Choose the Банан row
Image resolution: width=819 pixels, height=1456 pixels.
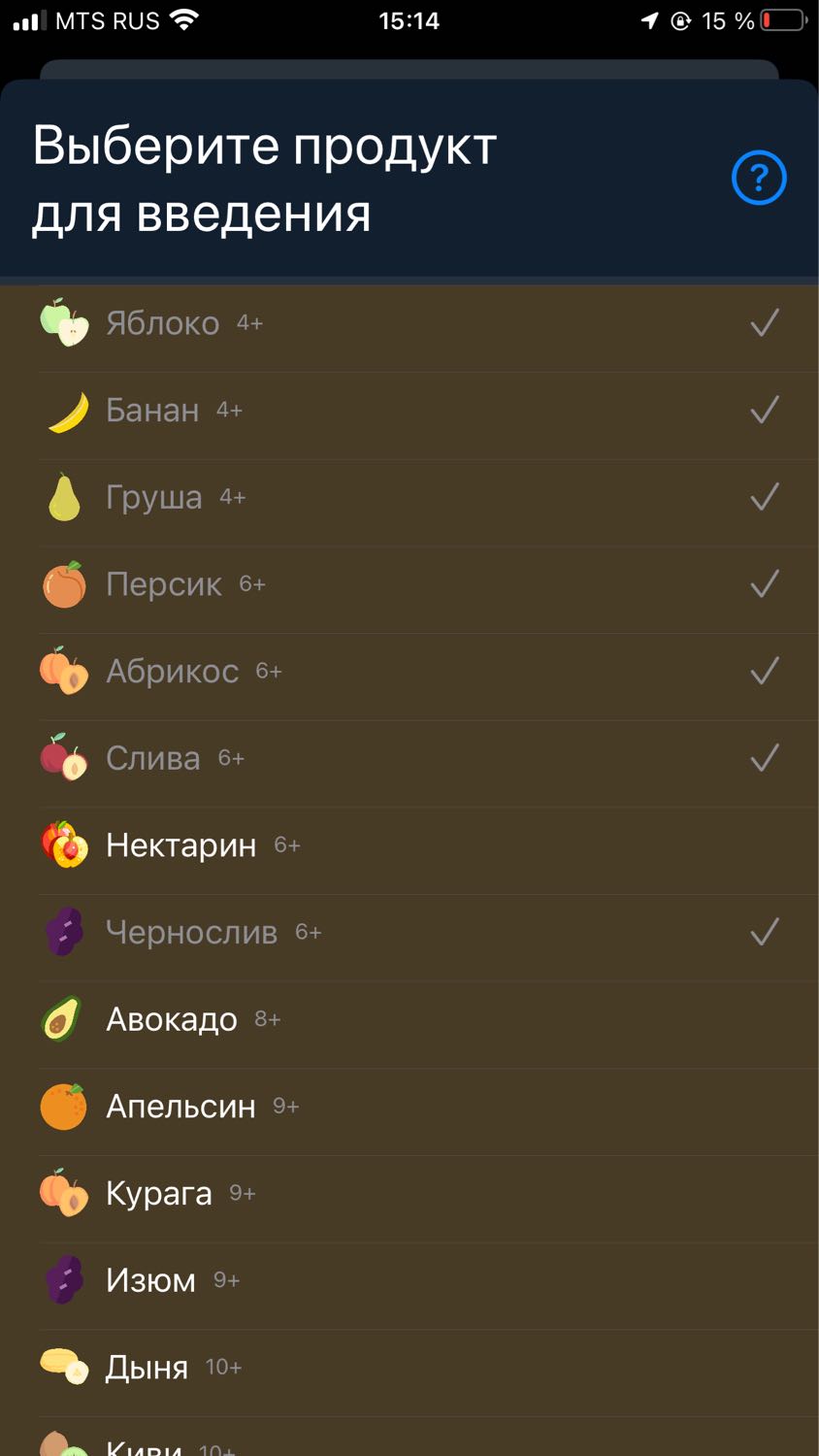pyautogui.click(x=409, y=411)
